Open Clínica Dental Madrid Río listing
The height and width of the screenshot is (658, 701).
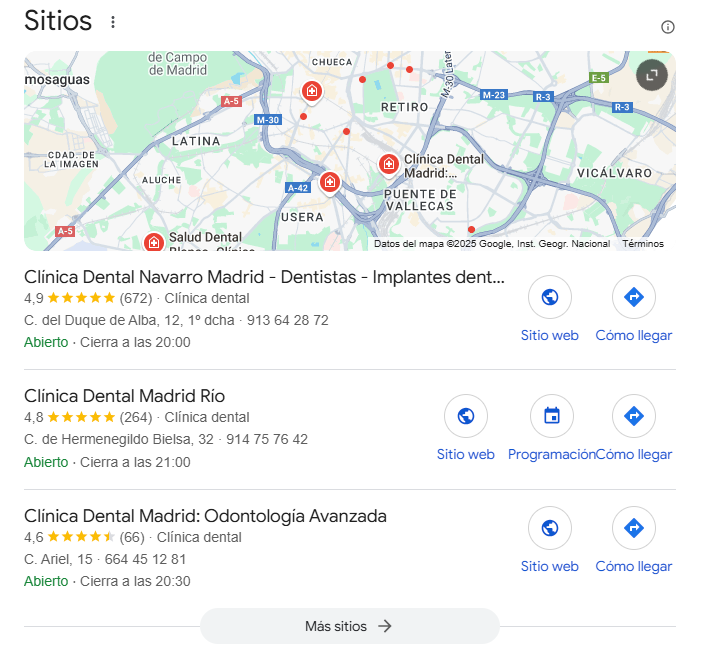124,397
